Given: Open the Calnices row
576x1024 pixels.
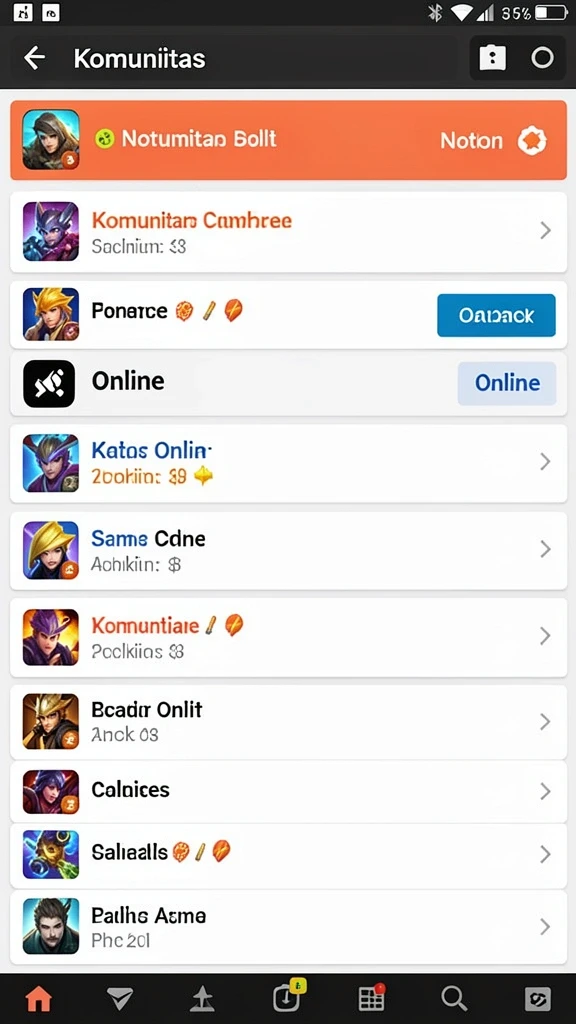Looking at the screenshot, I should pyautogui.click(x=288, y=791).
